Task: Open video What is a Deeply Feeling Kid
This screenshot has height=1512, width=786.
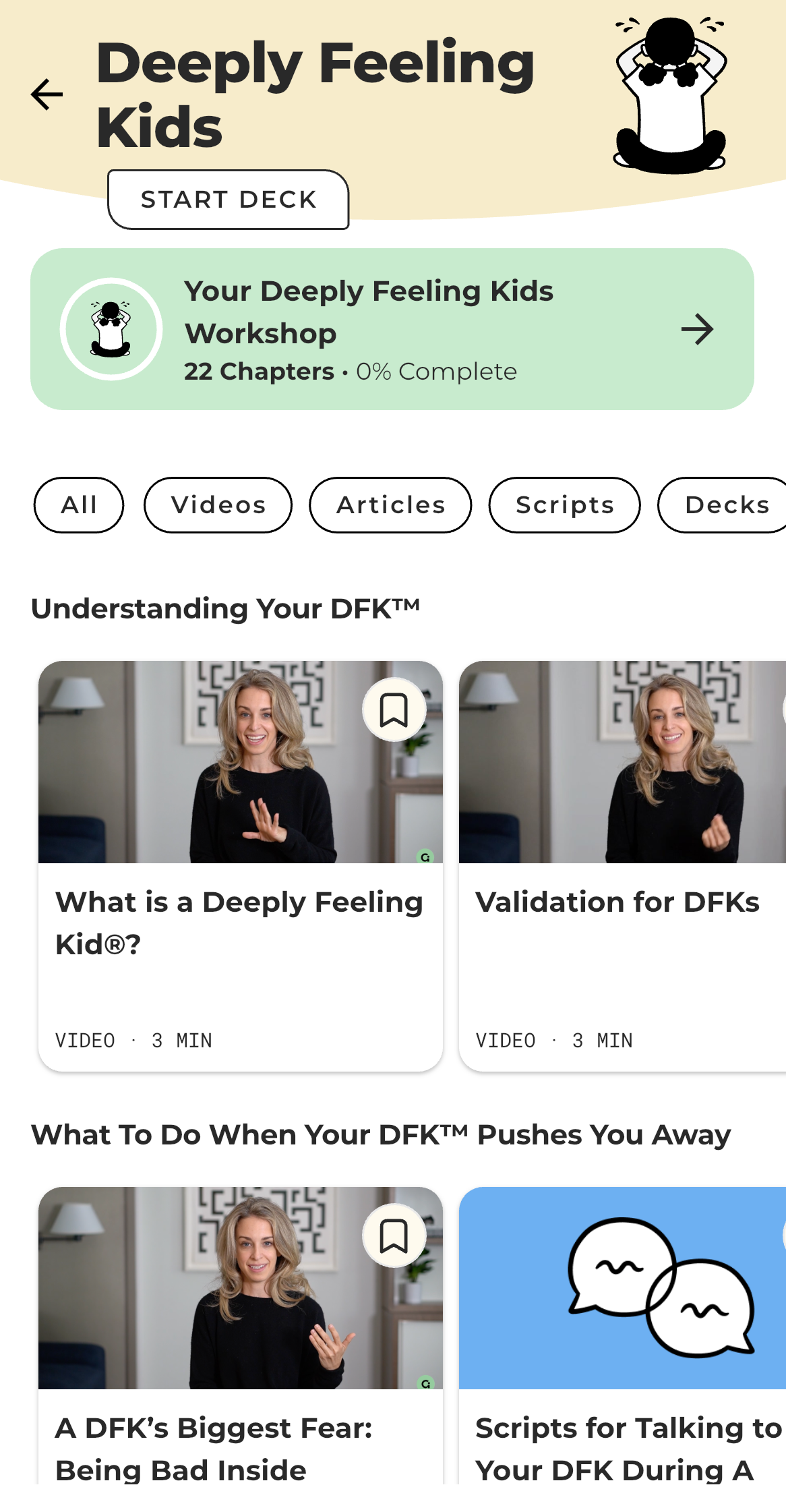Action: (240, 924)
